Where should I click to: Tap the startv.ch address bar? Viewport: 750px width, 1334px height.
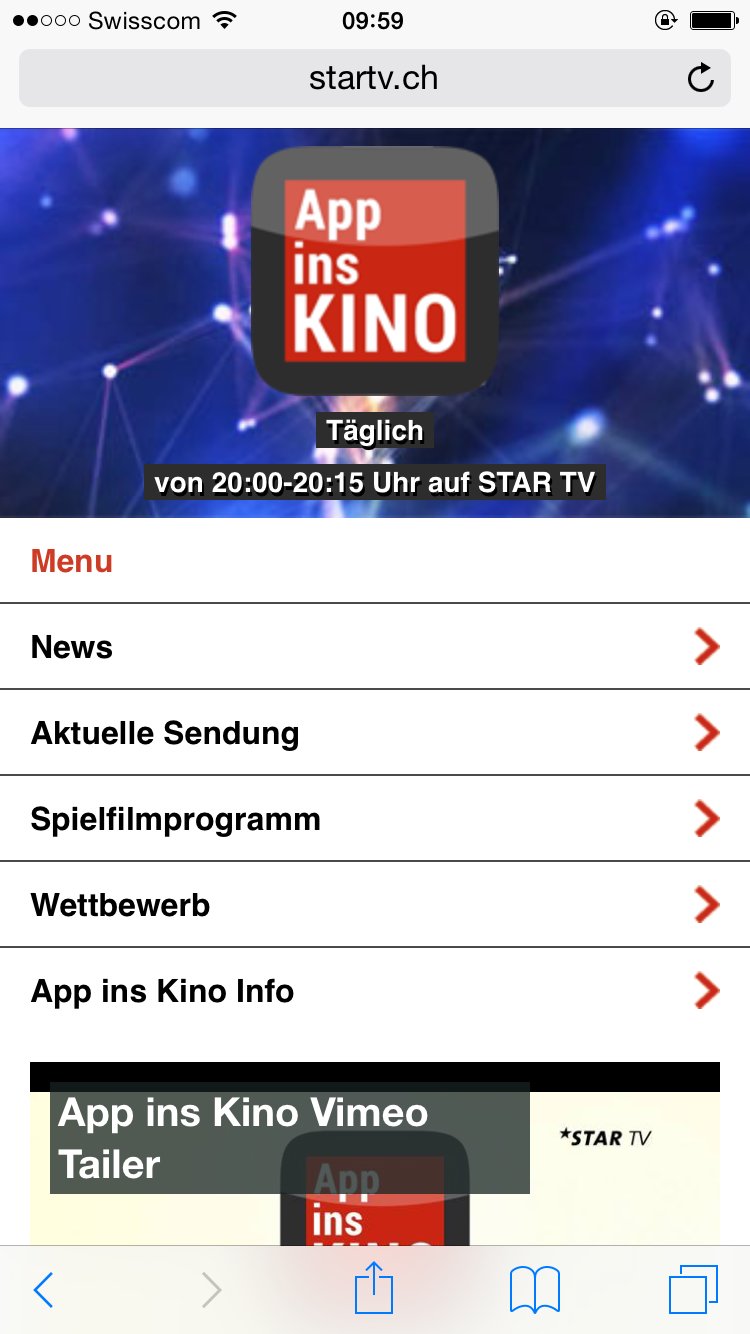coord(374,78)
